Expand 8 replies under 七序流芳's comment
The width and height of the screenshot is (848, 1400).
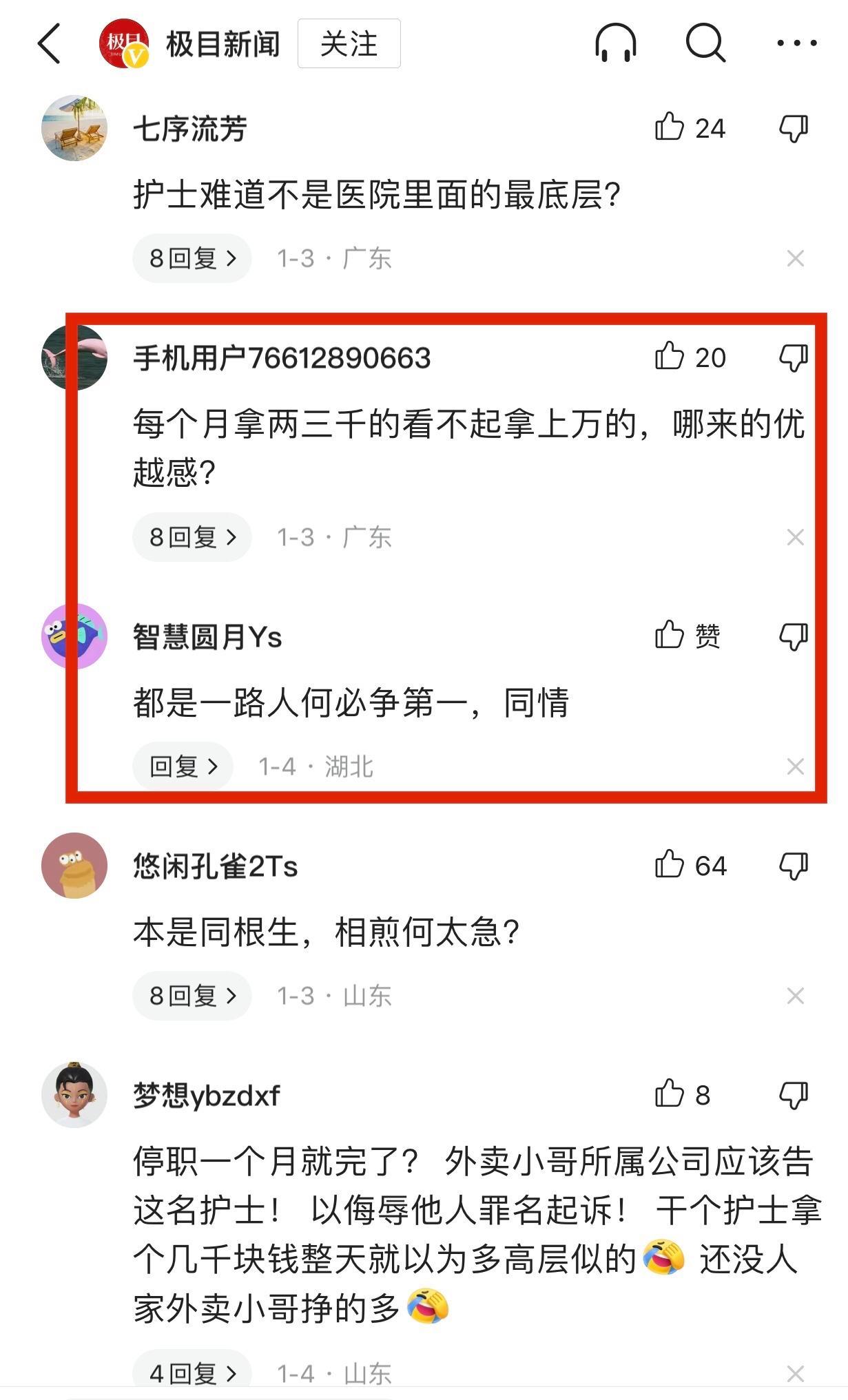point(192,259)
